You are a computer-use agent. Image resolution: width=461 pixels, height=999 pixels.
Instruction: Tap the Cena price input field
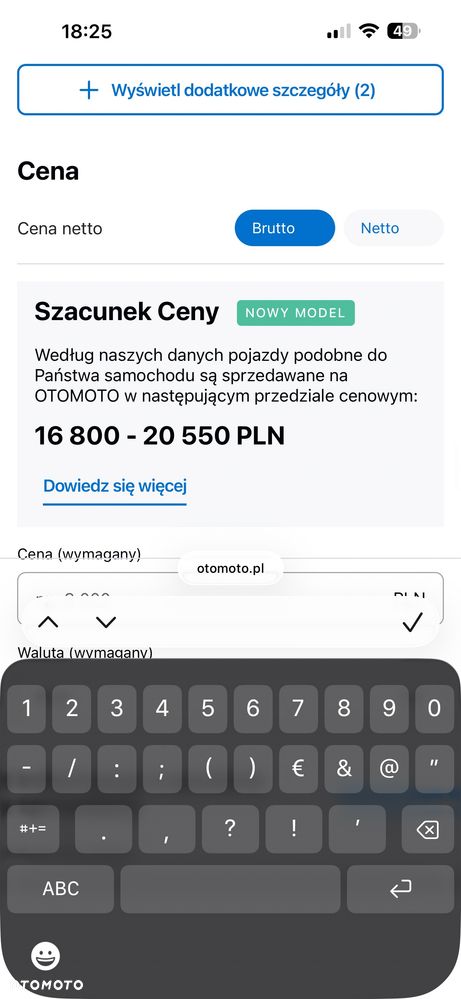[230, 585]
